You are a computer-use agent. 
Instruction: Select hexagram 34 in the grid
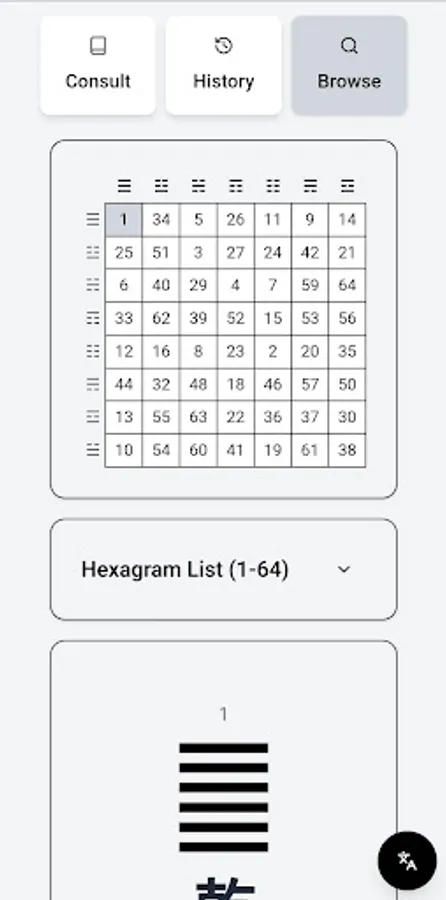coord(161,219)
